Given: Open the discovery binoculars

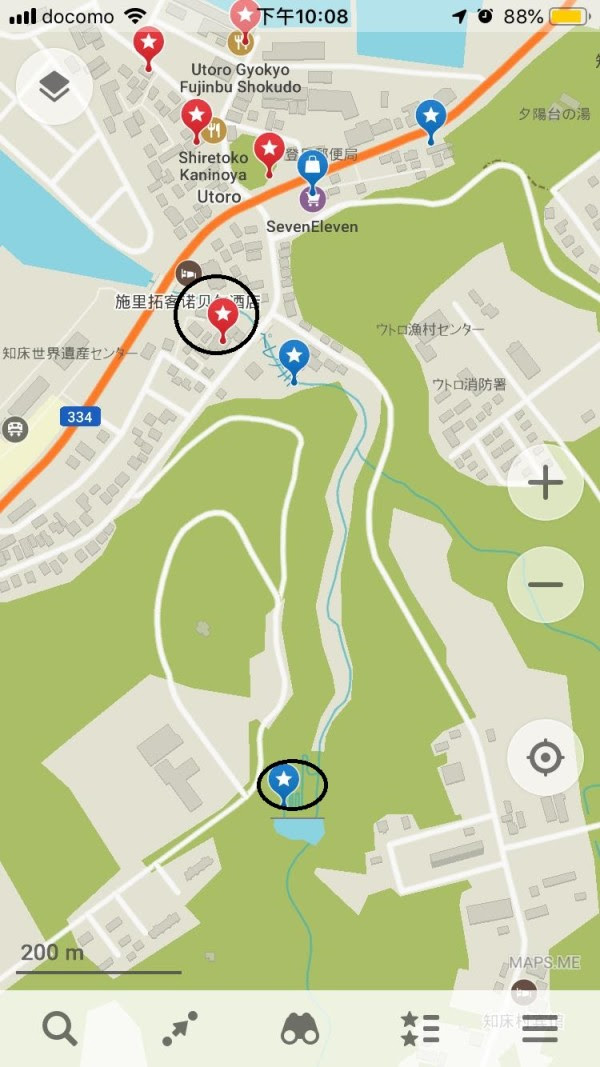Looking at the screenshot, I should coord(300,1027).
